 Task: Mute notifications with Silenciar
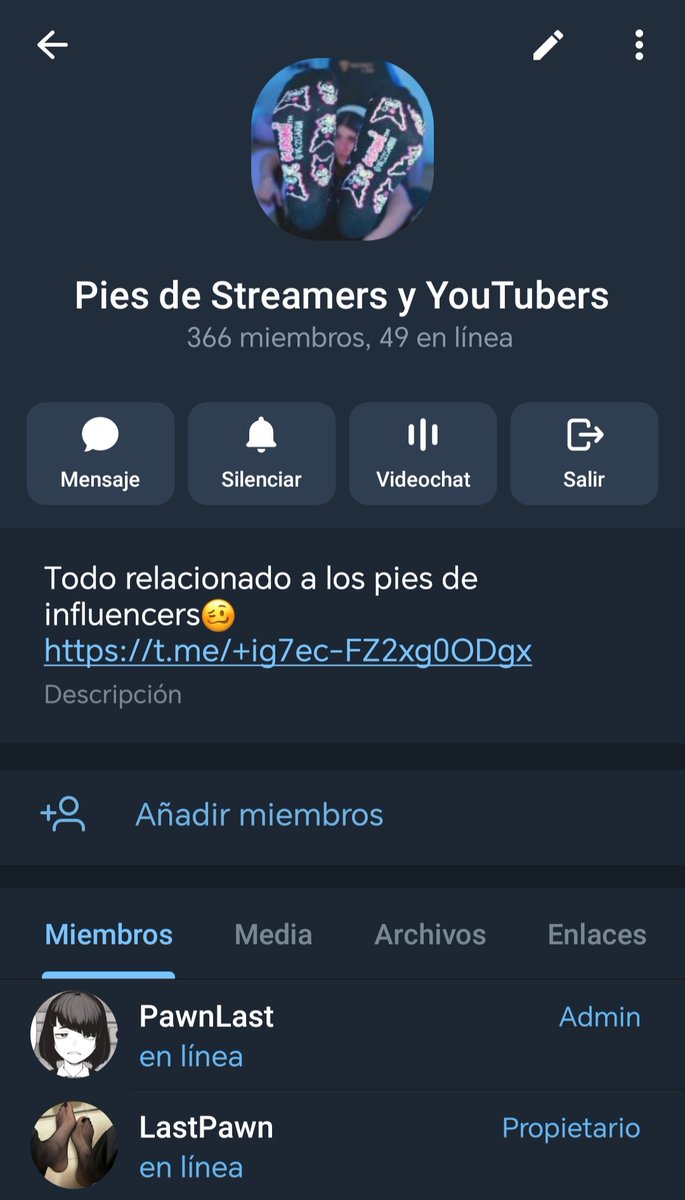(261, 453)
